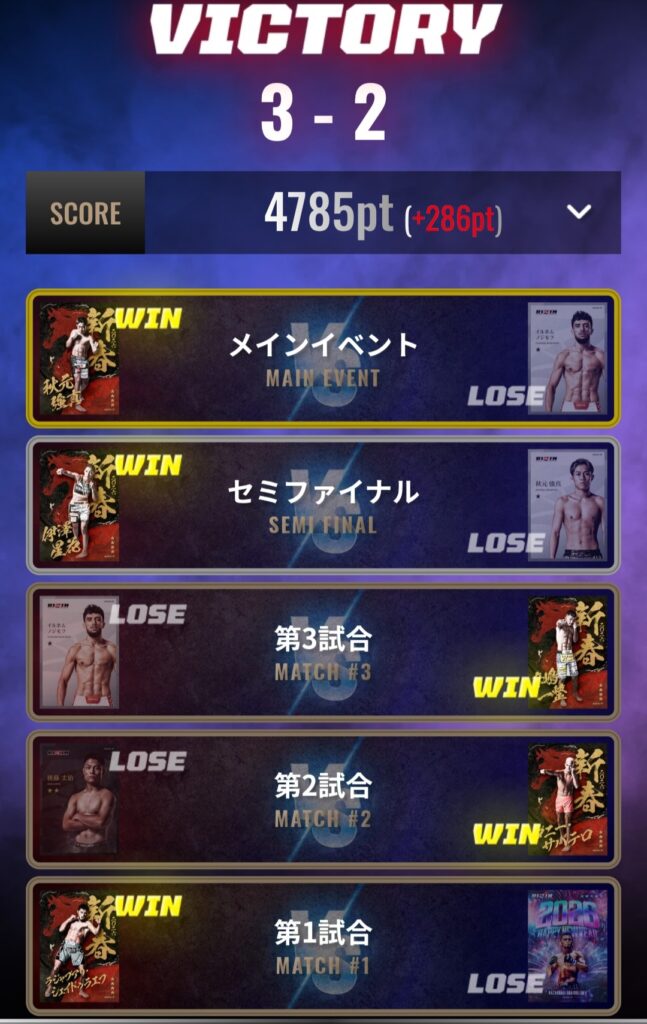Expand the SCORE details chevron

[x=579, y=212]
